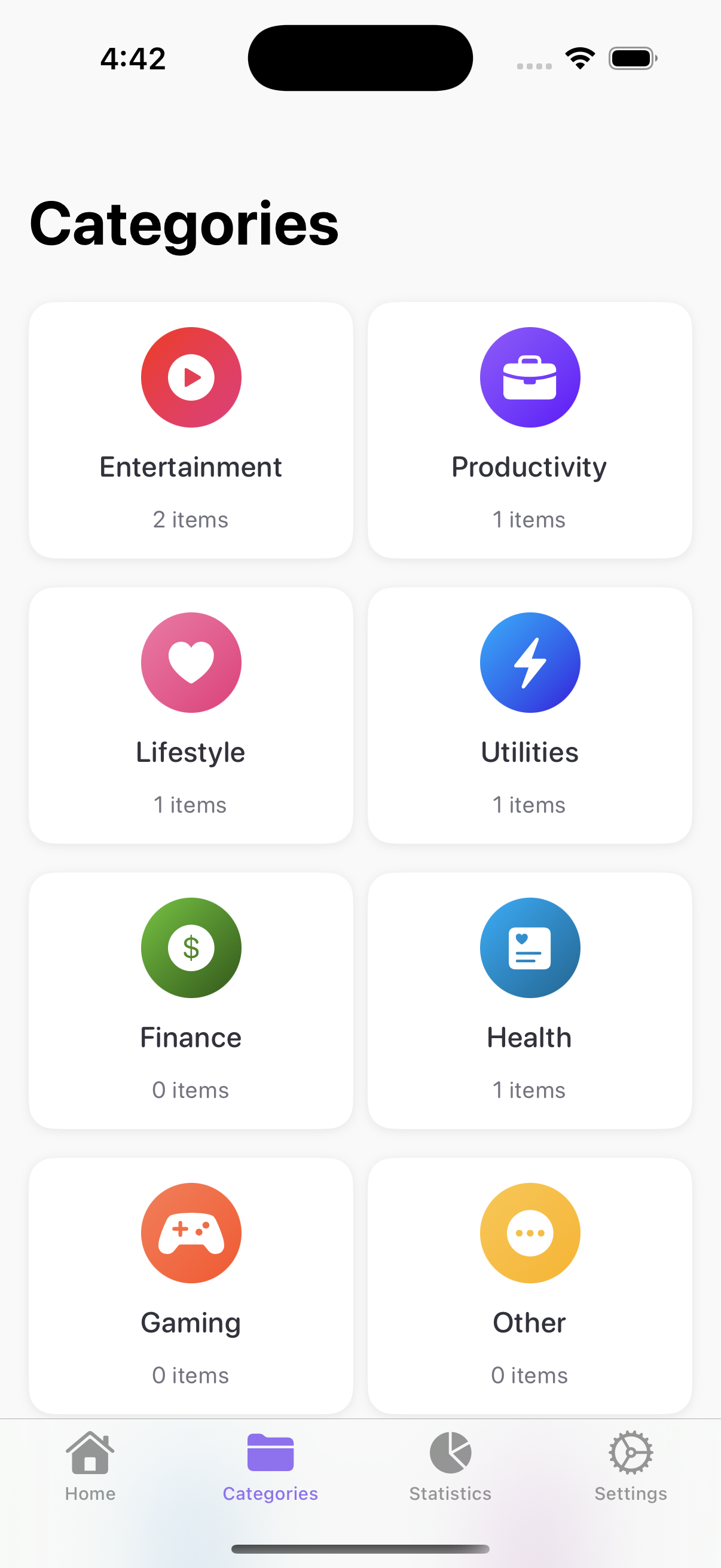The image size is (721, 1568).
Task: Tap the Health card icon
Action: 529,948
